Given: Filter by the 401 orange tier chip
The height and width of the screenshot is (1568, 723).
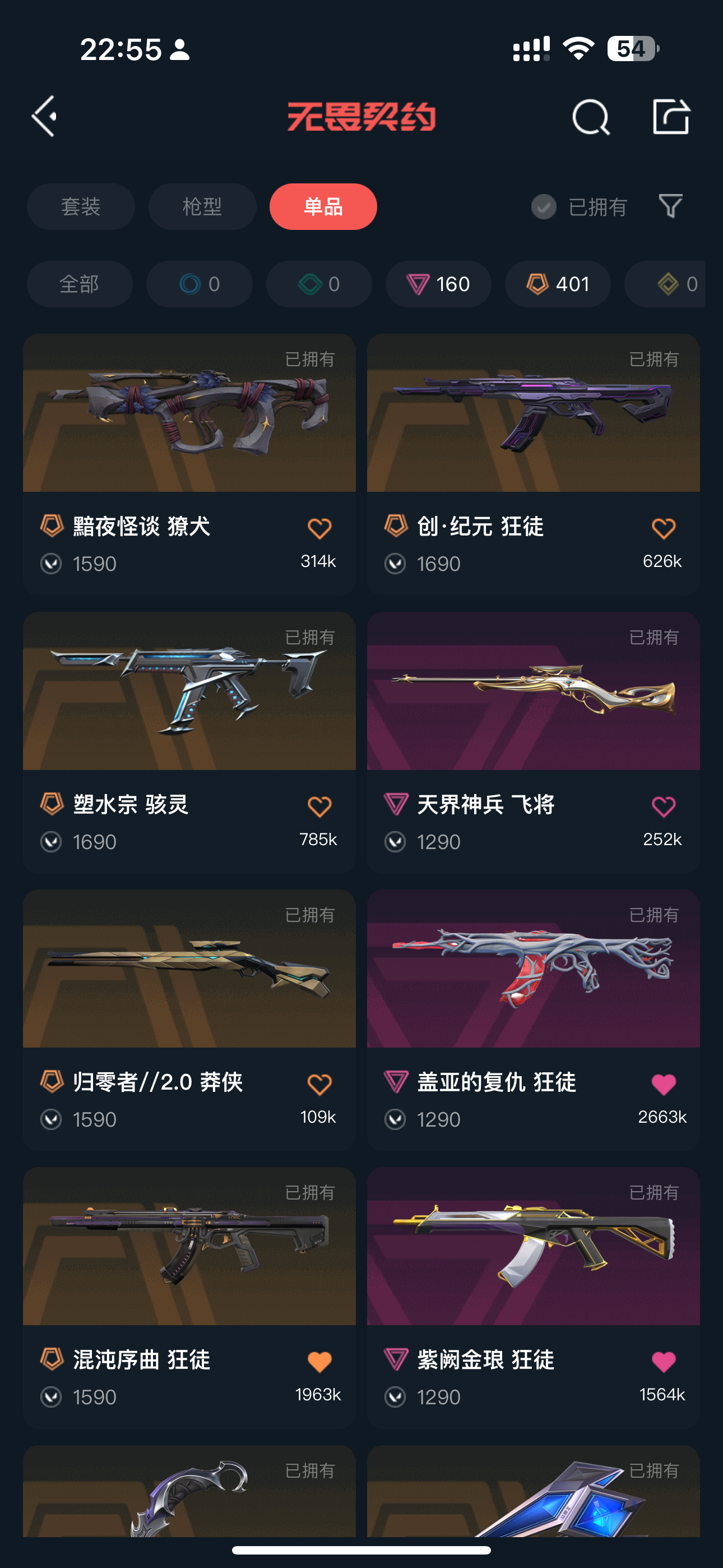Looking at the screenshot, I should pyautogui.click(x=558, y=284).
